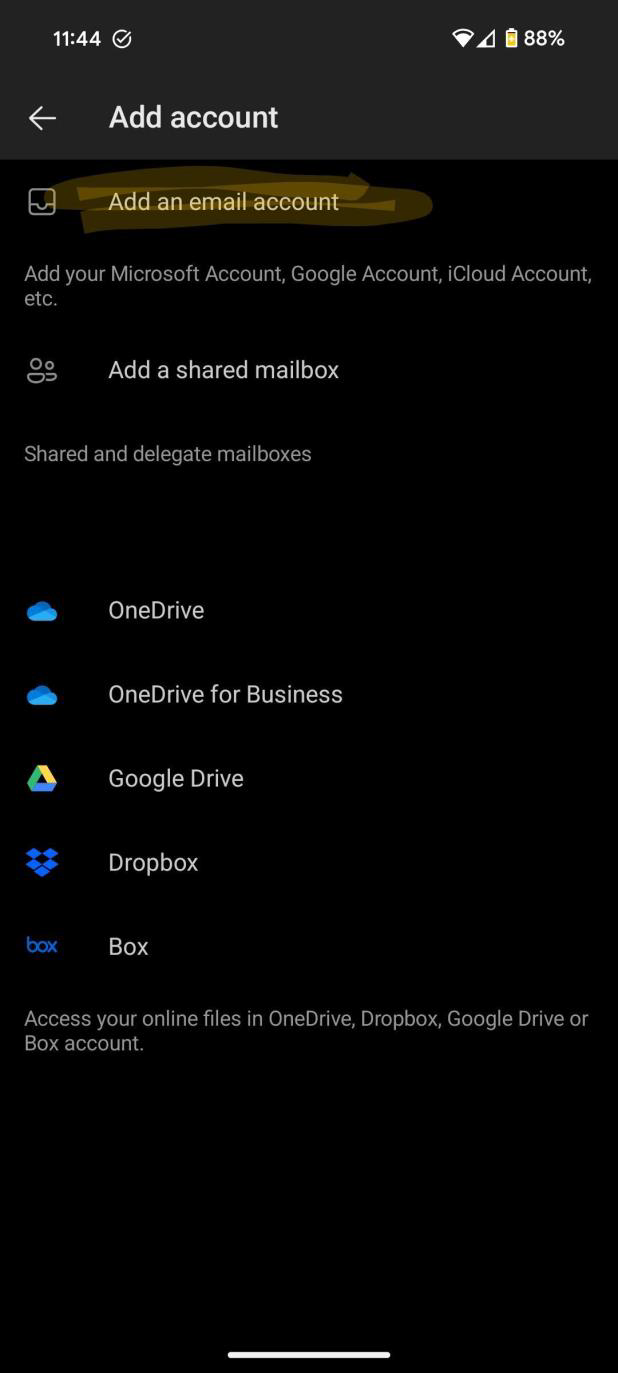Connect a OneDrive account
This screenshot has height=1373, width=618.
(x=156, y=610)
